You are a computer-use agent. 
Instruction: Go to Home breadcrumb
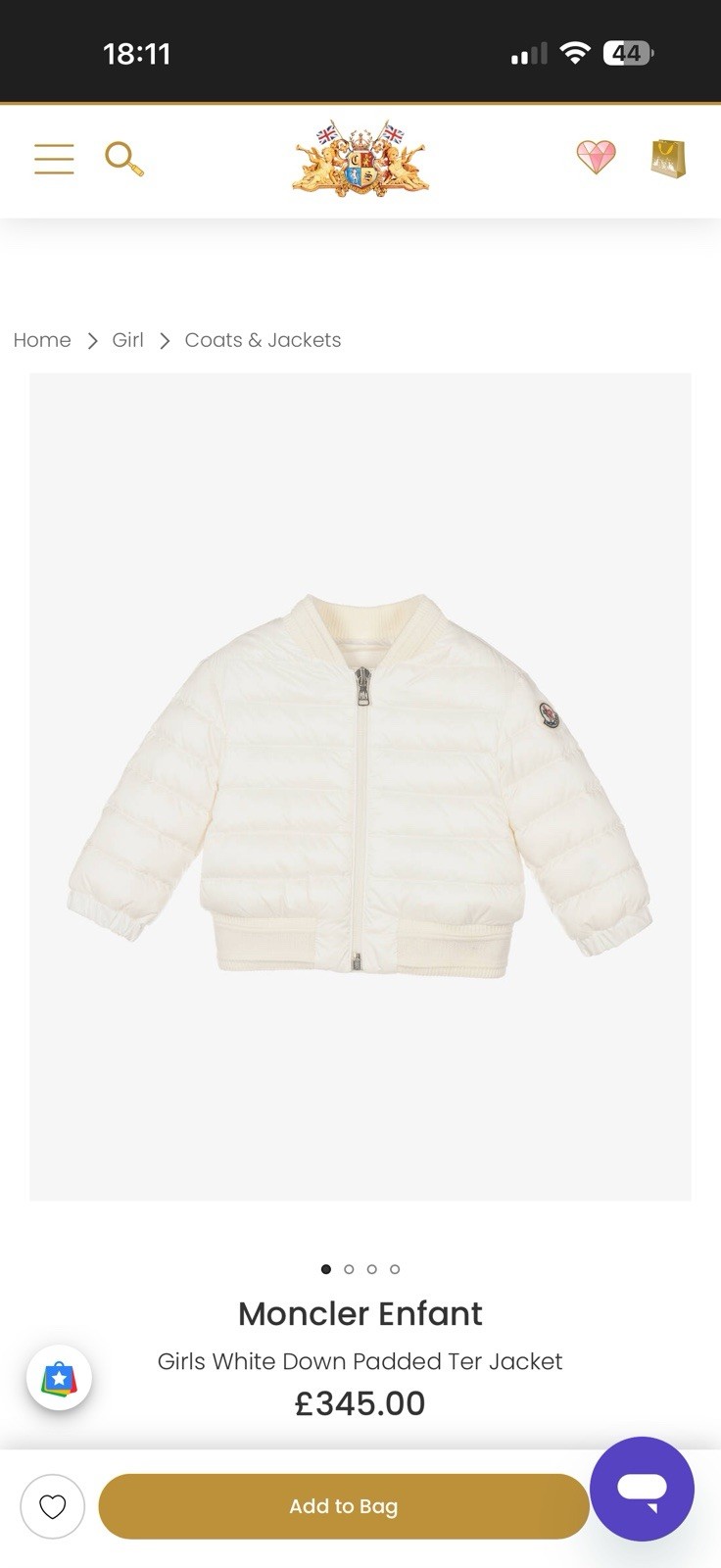(42, 340)
